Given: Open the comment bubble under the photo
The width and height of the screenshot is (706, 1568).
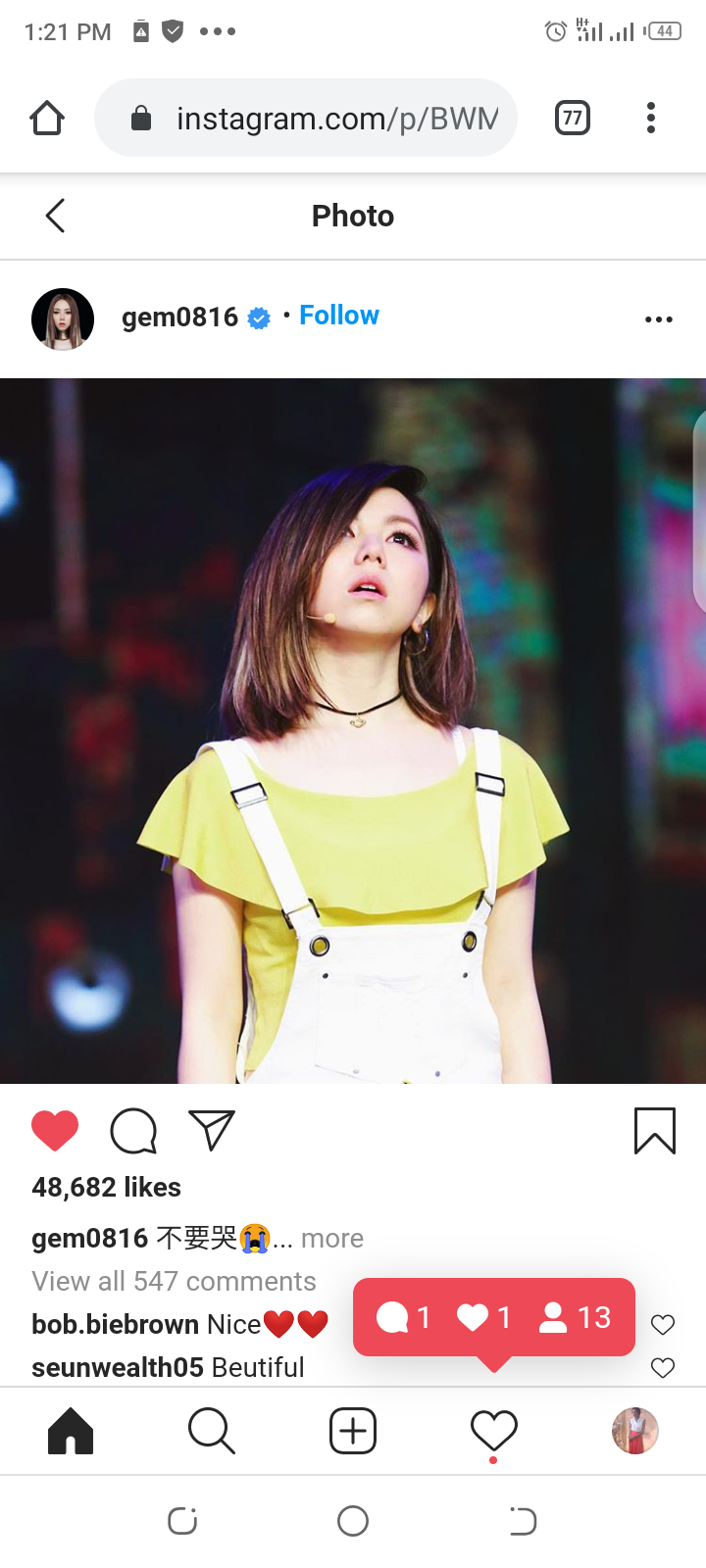Looking at the screenshot, I should [133, 1131].
